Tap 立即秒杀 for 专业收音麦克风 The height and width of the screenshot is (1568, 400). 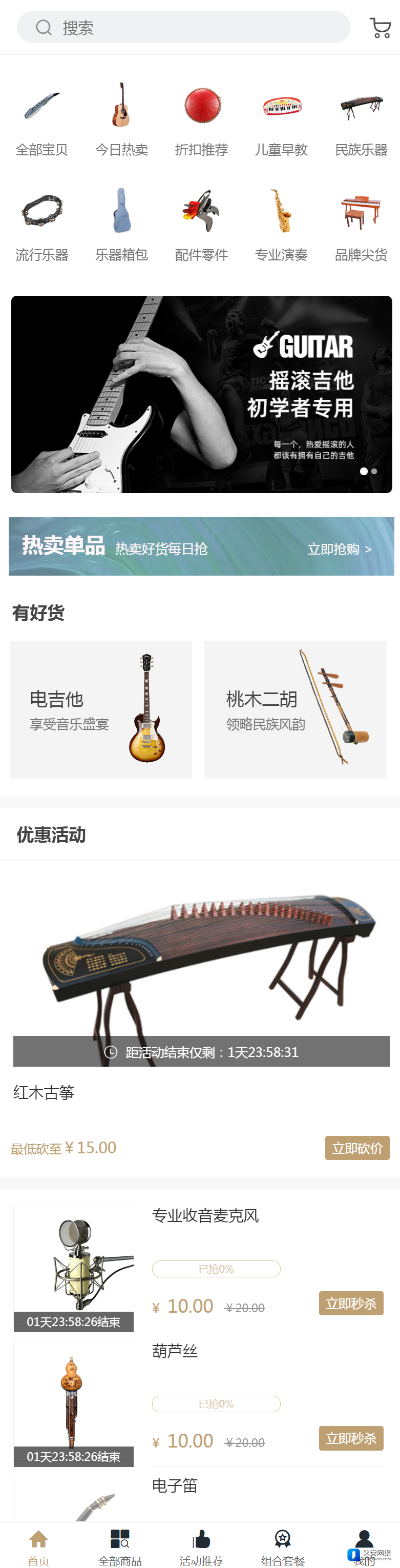click(x=351, y=1302)
